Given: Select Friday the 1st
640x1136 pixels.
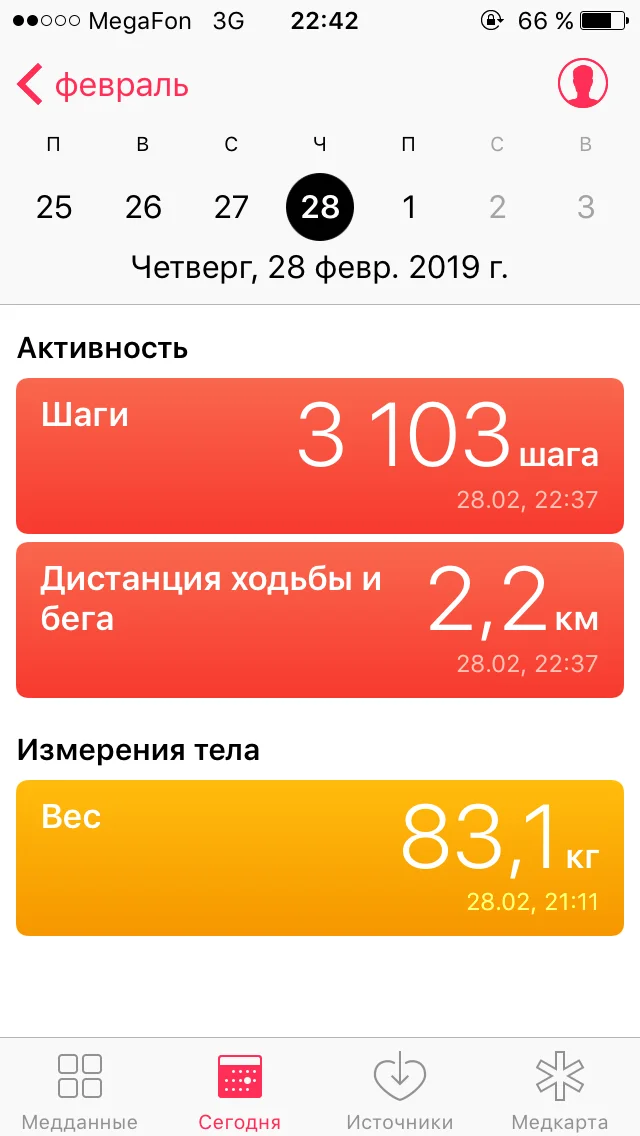Looking at the screenshot, I should 408,207.
